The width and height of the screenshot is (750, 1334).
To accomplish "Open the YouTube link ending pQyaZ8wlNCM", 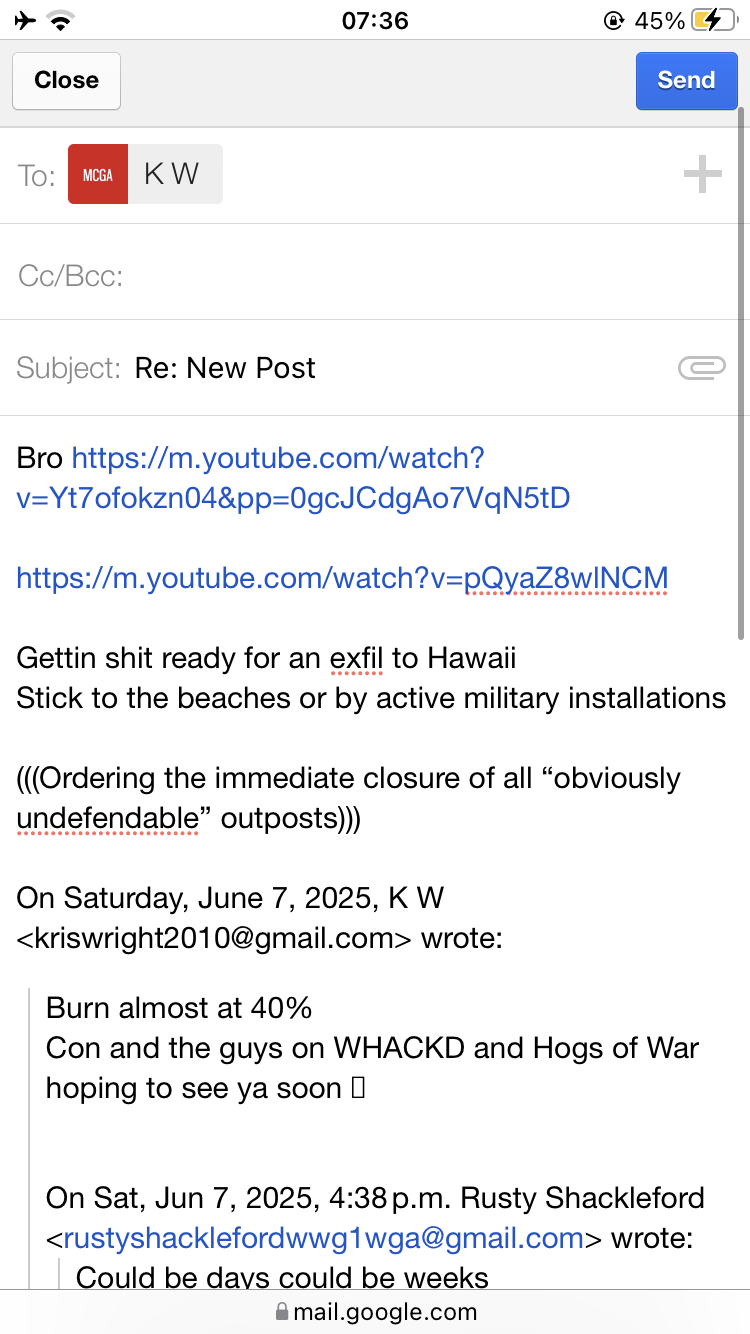I will click(x=342, y=578).
